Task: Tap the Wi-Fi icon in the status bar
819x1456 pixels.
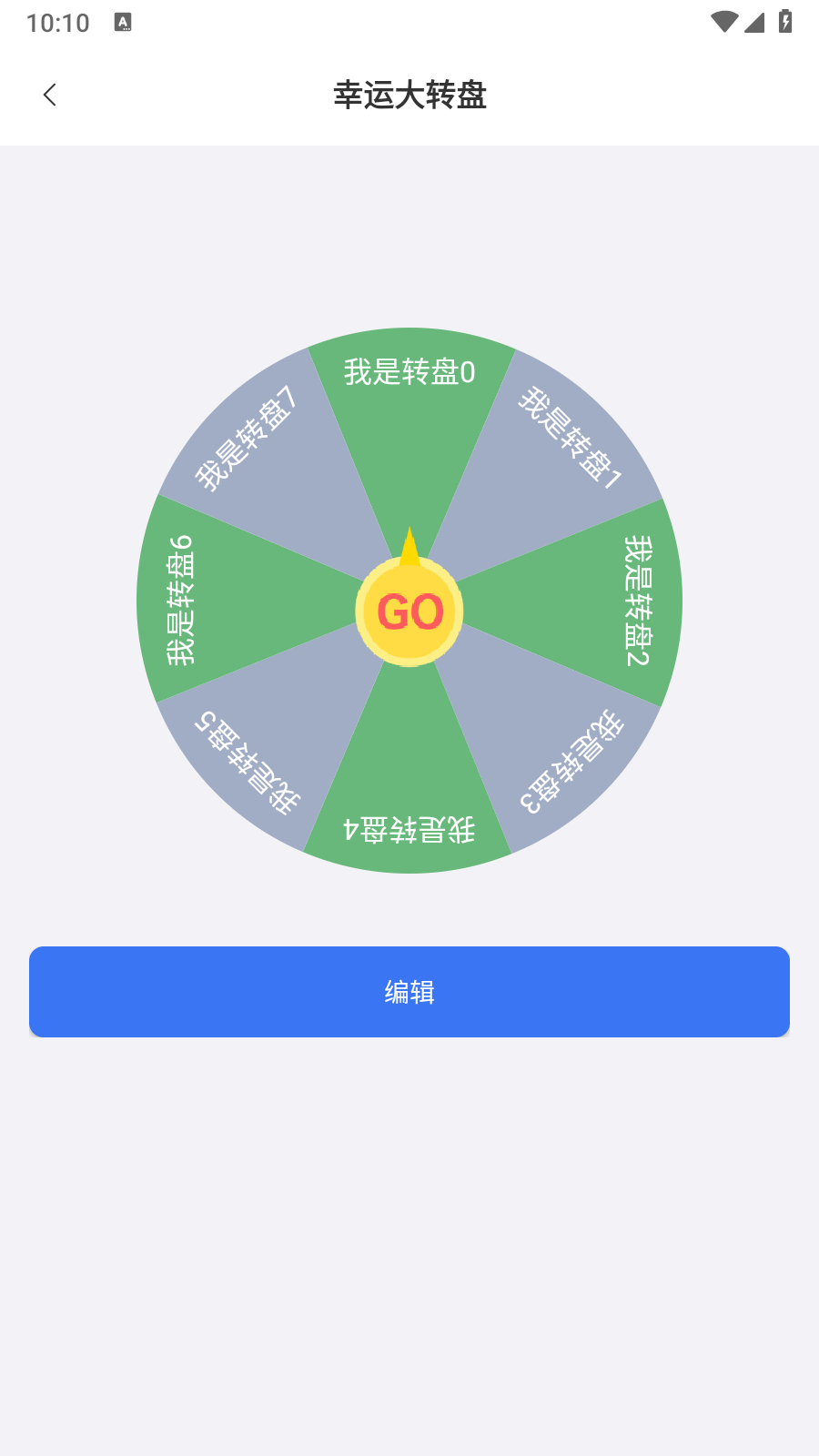Action: click(x=723, y=23)
